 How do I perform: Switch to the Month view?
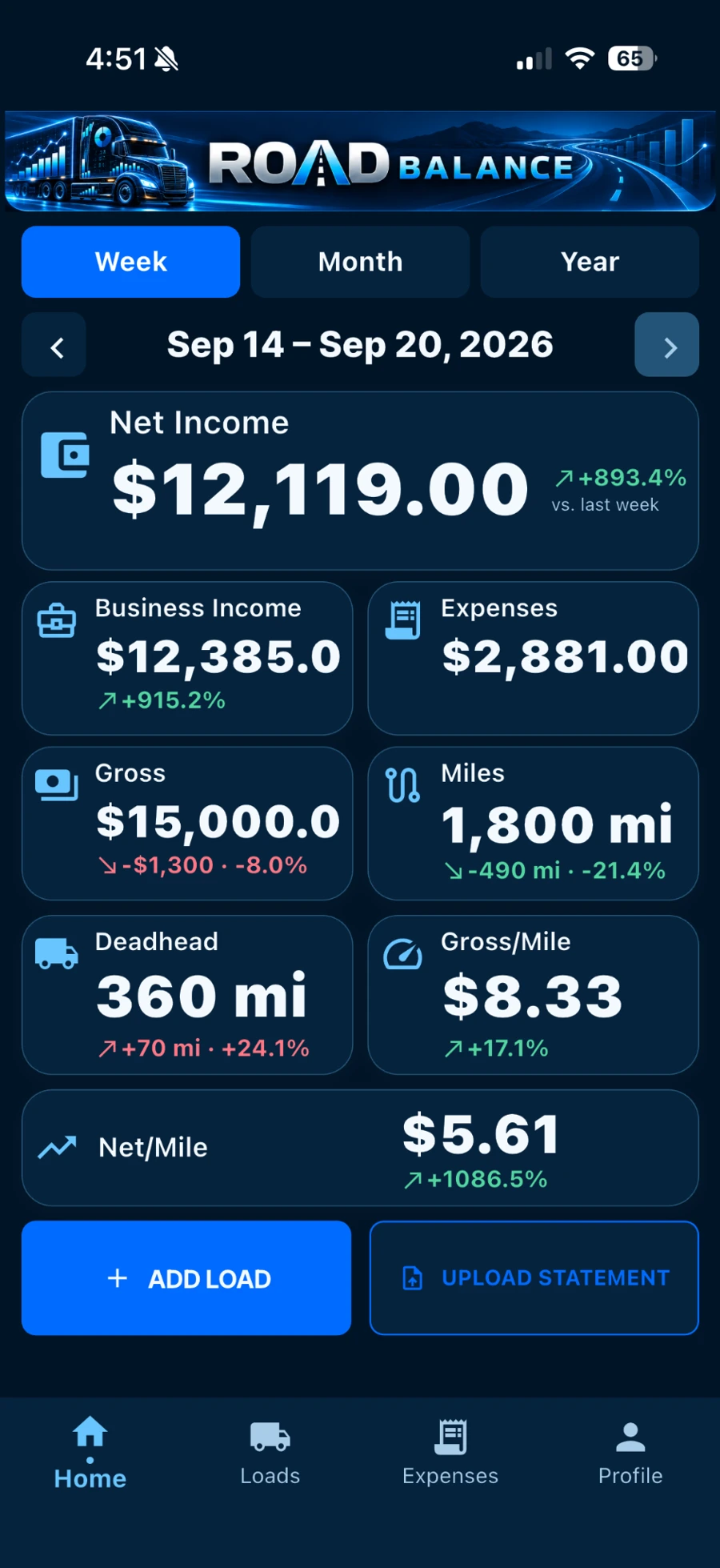pos(360,262)
